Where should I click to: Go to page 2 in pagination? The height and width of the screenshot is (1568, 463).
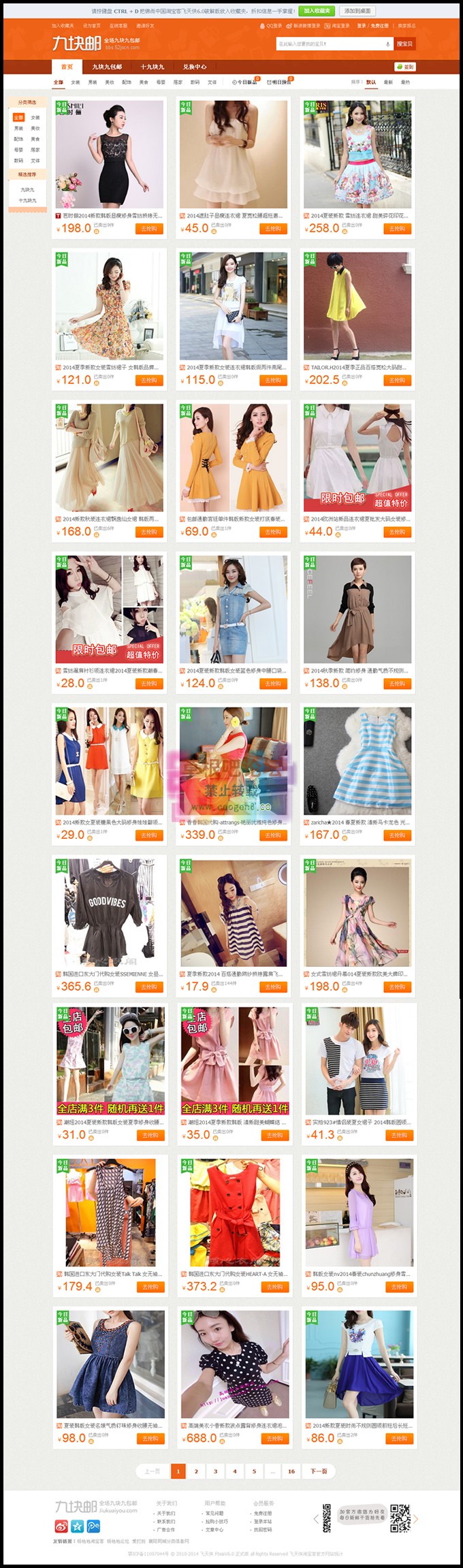pos(196,1471)
